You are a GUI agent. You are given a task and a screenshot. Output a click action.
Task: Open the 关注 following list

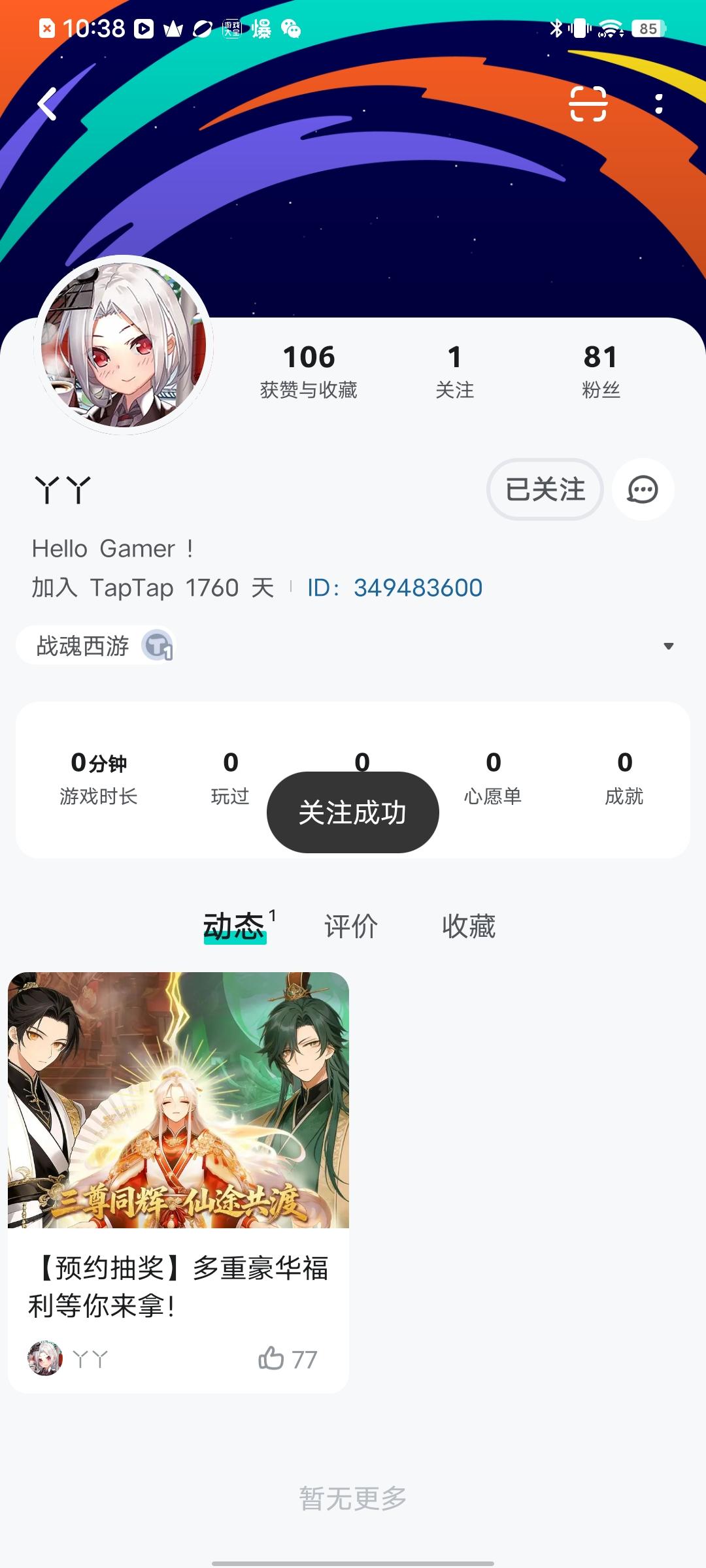(x=454, y=371)
